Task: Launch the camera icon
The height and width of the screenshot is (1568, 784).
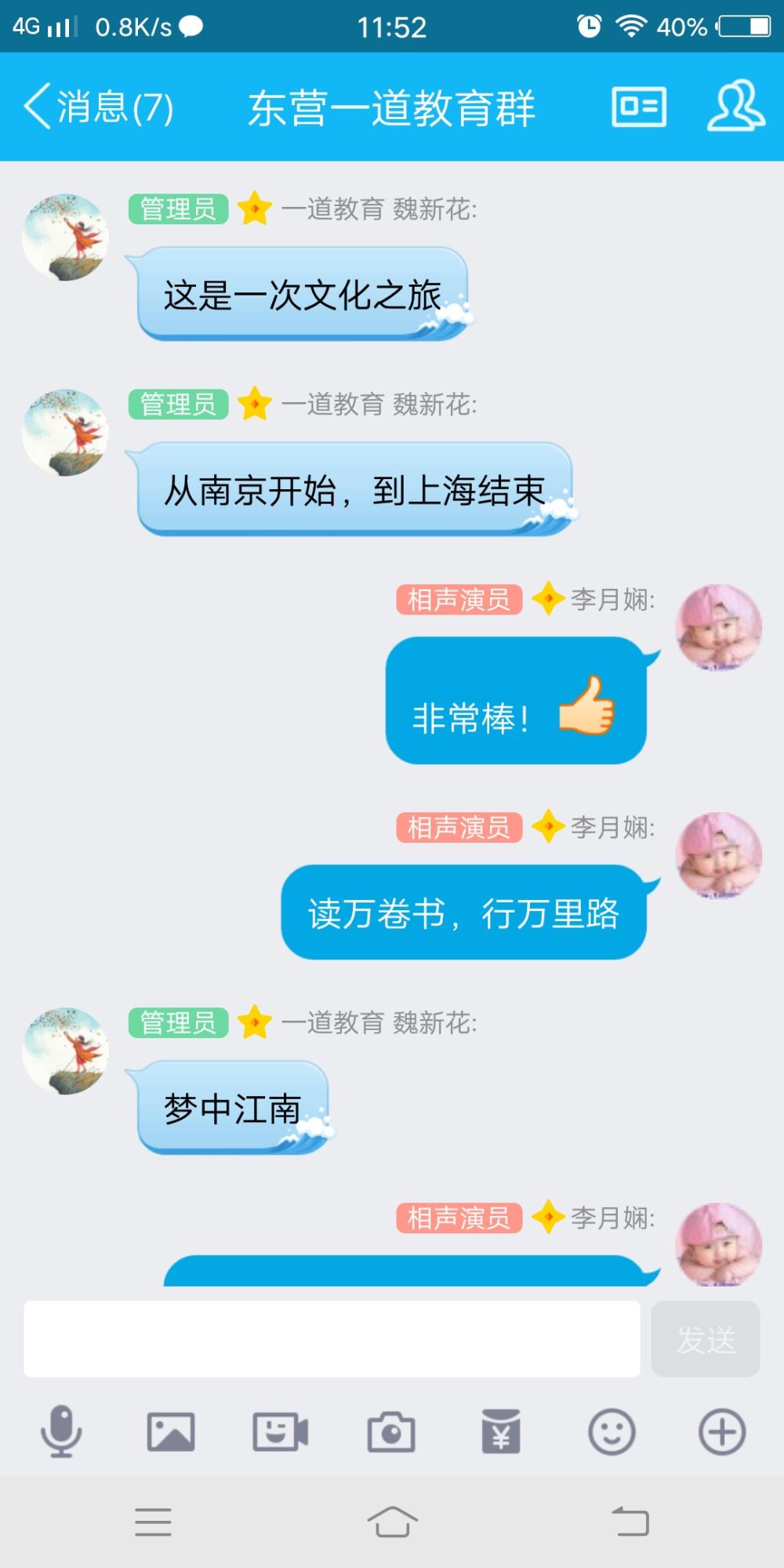Action: click(391, 1432)
